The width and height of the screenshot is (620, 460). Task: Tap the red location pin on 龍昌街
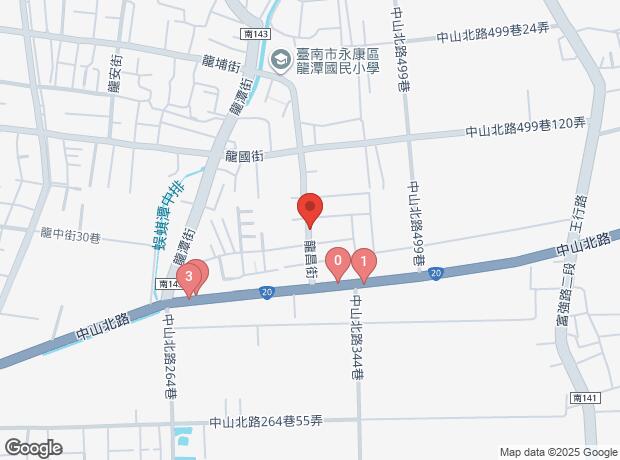tap(310, 209)
